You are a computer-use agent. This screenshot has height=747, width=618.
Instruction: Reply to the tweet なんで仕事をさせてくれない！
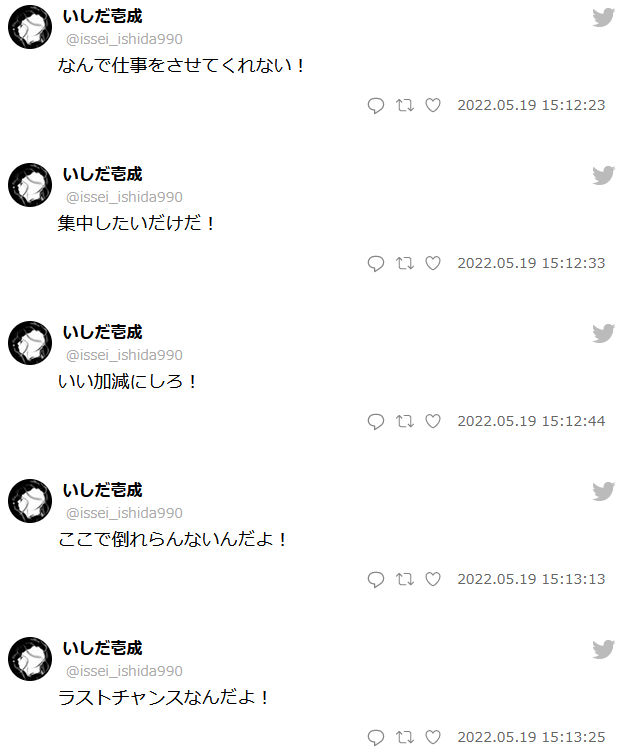[x=376, y=105]
